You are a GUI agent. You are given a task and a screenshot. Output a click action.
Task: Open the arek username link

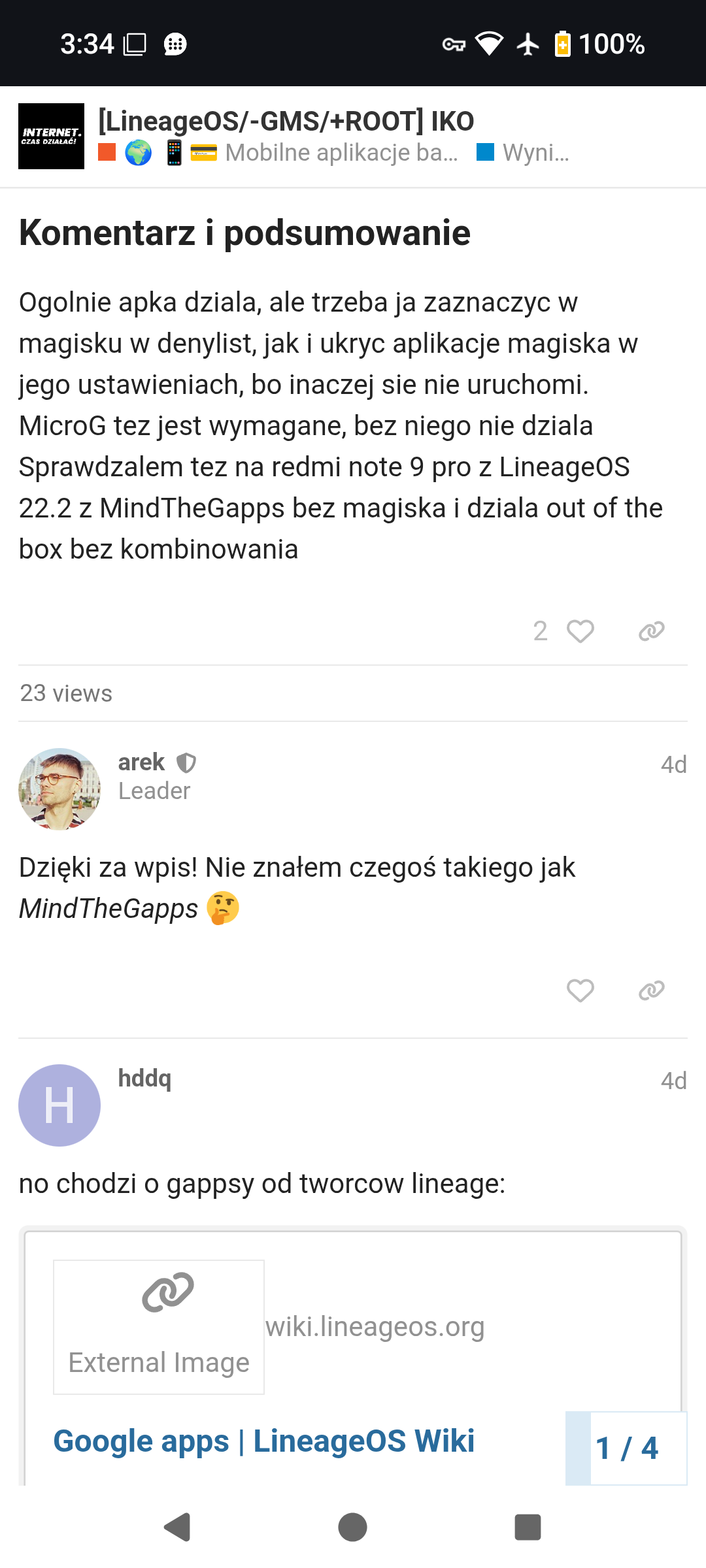coord(141,762)
